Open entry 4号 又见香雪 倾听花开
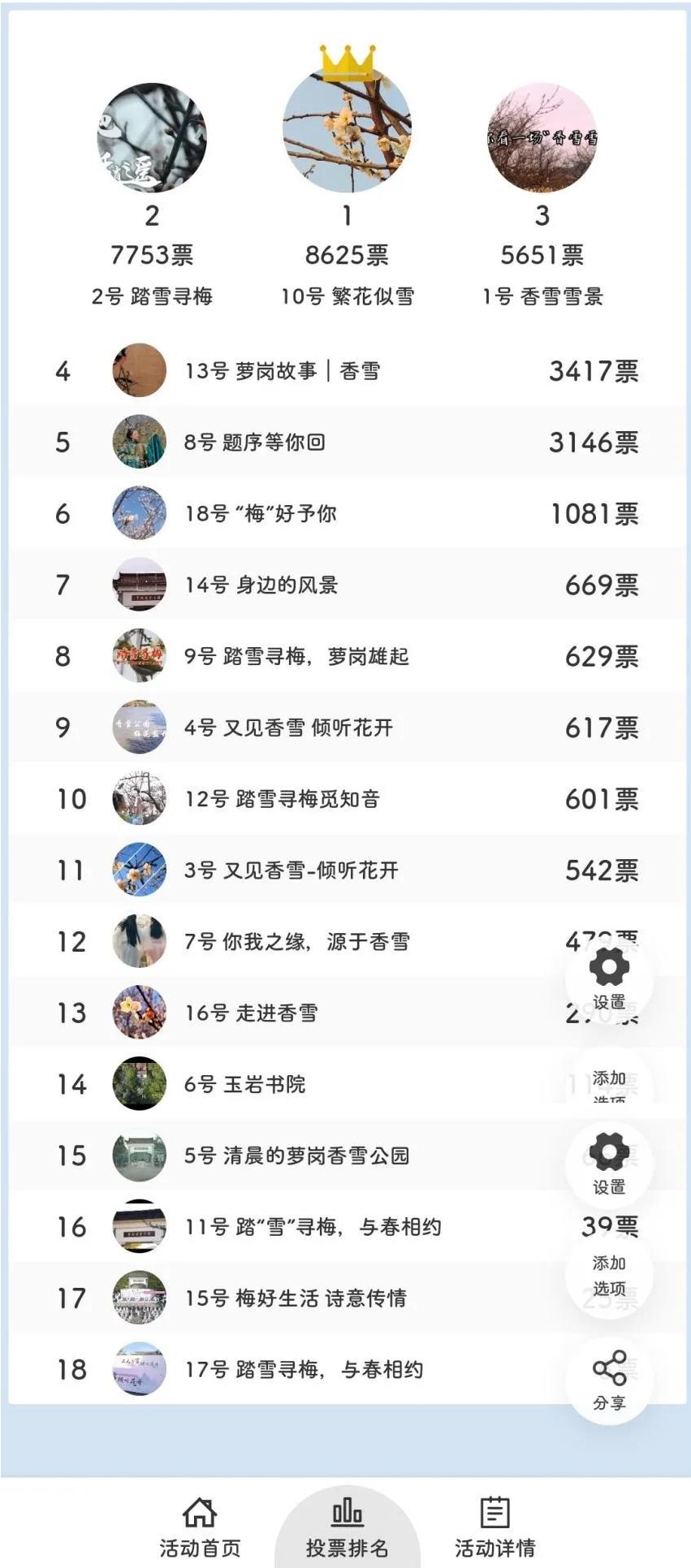 pyautogui.click(x=287, y=728)
